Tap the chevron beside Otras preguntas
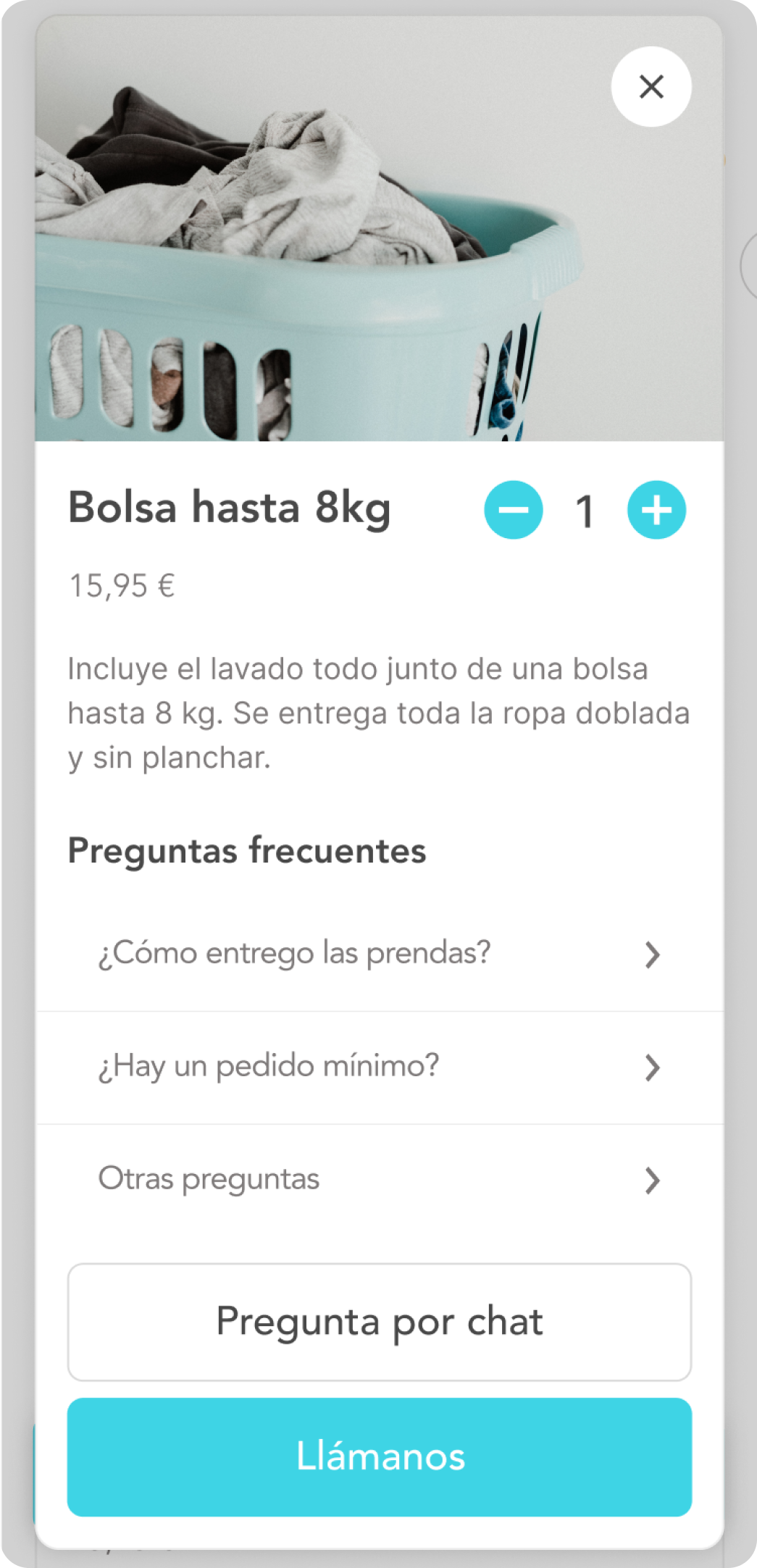The height and width of the screenshot is (1568, 757). [653, 1181]
